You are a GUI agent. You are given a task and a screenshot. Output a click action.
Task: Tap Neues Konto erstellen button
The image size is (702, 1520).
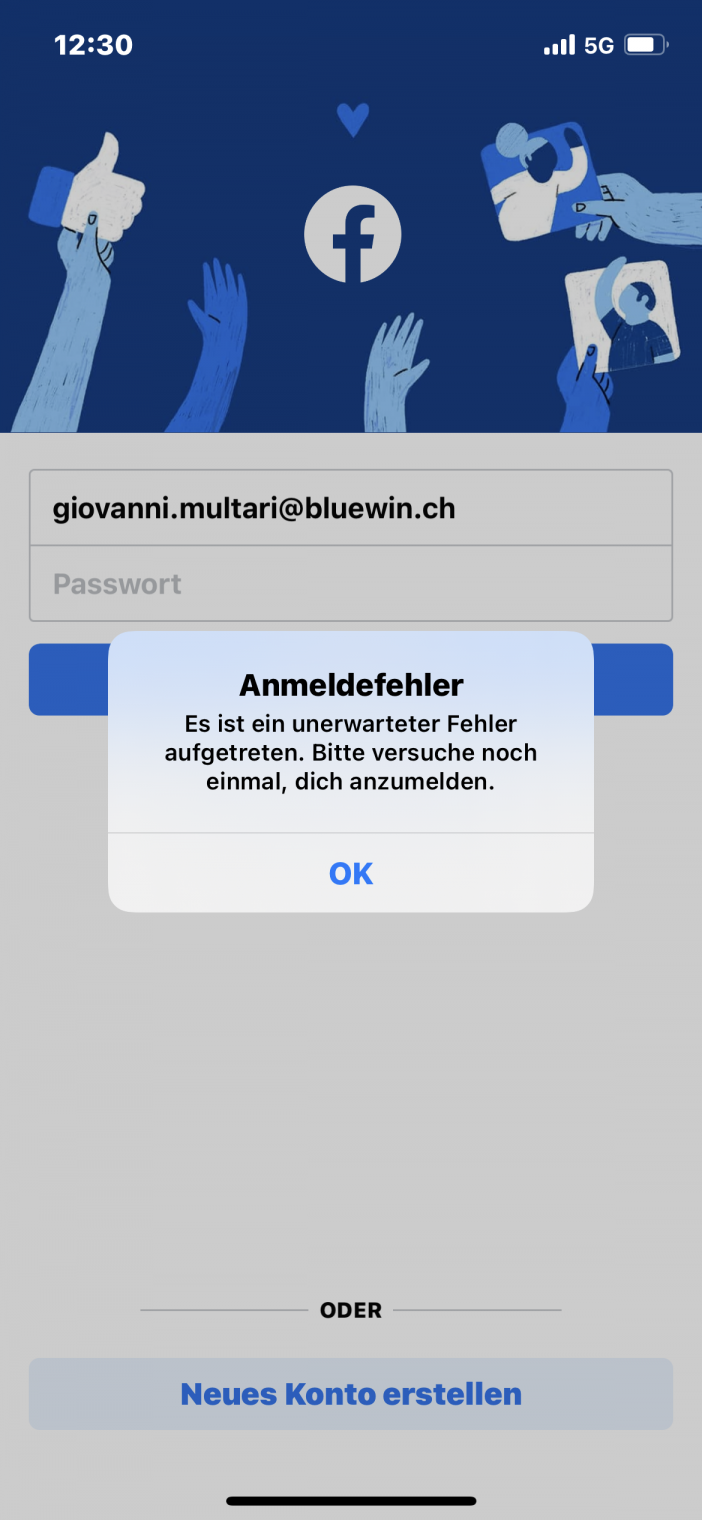(x=351, y=1393)
